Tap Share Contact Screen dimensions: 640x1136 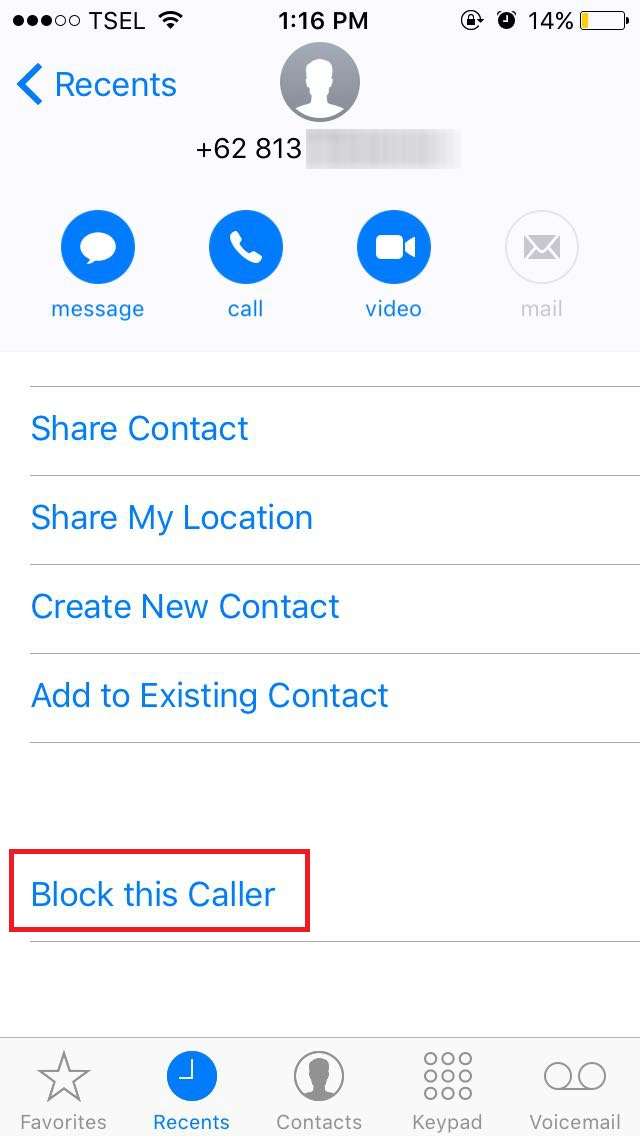pos(140,429)
